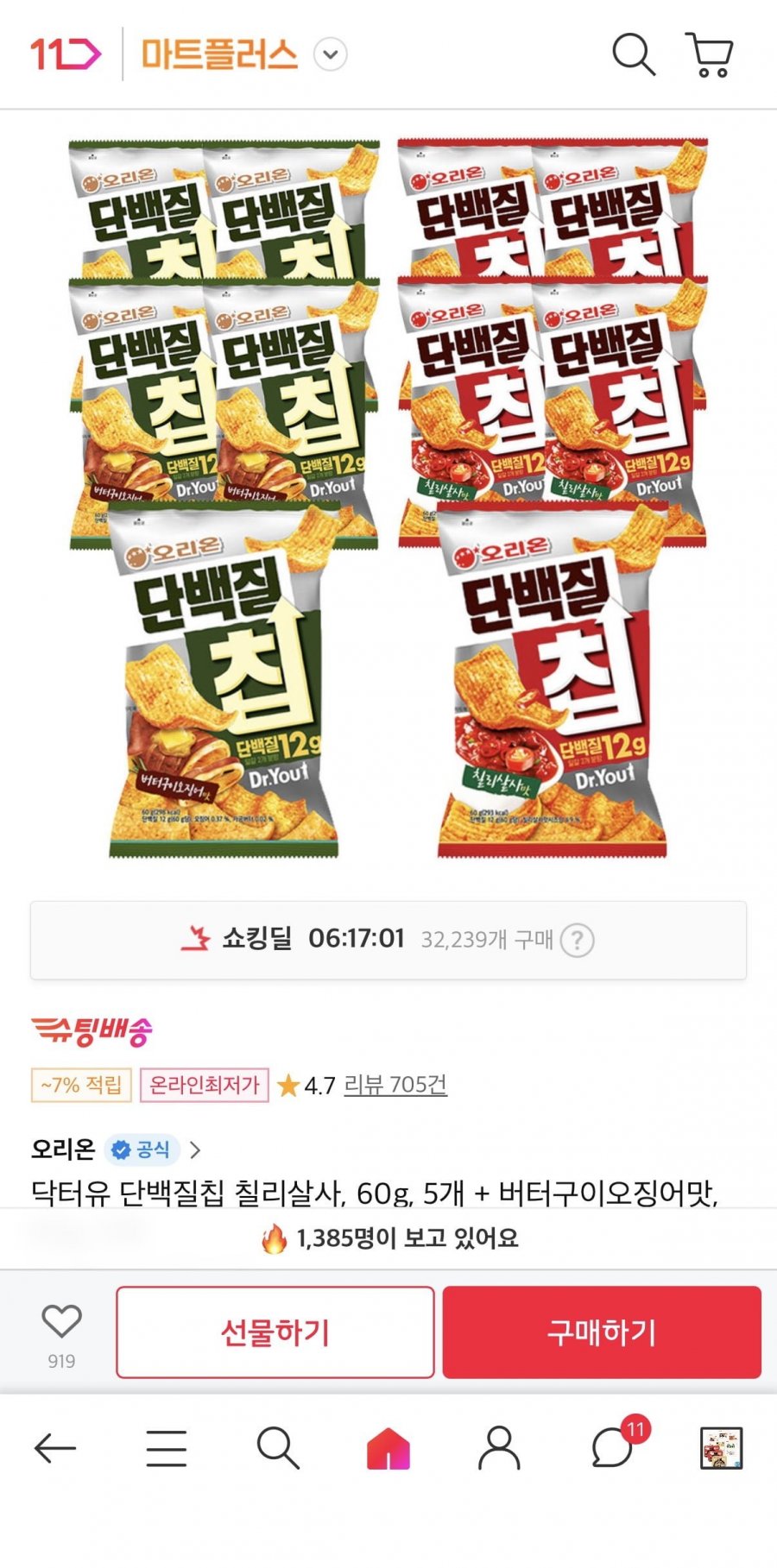The image size is (777, 1568).
Task: Open recently viewed products thumbnail
Action: pyautogui.click(x=721, y=1448)
